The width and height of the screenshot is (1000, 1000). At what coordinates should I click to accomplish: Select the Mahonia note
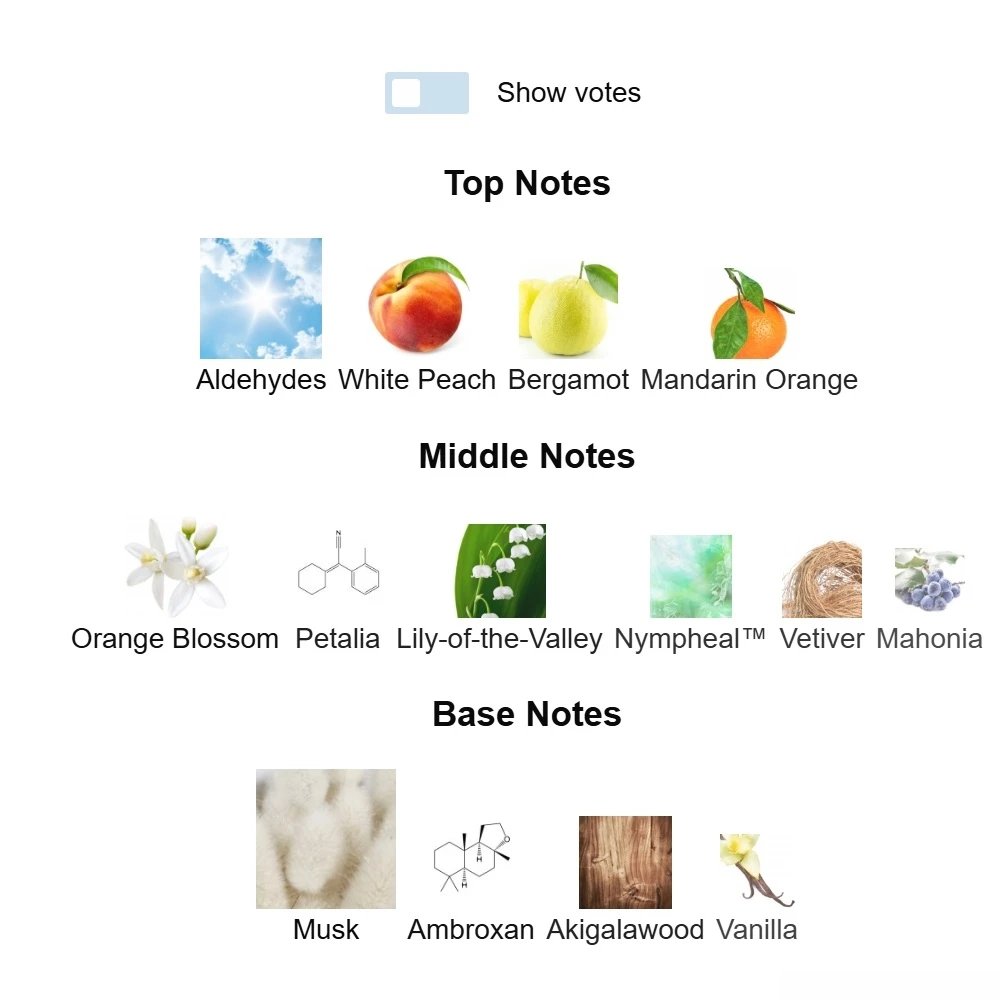point(929,580)
